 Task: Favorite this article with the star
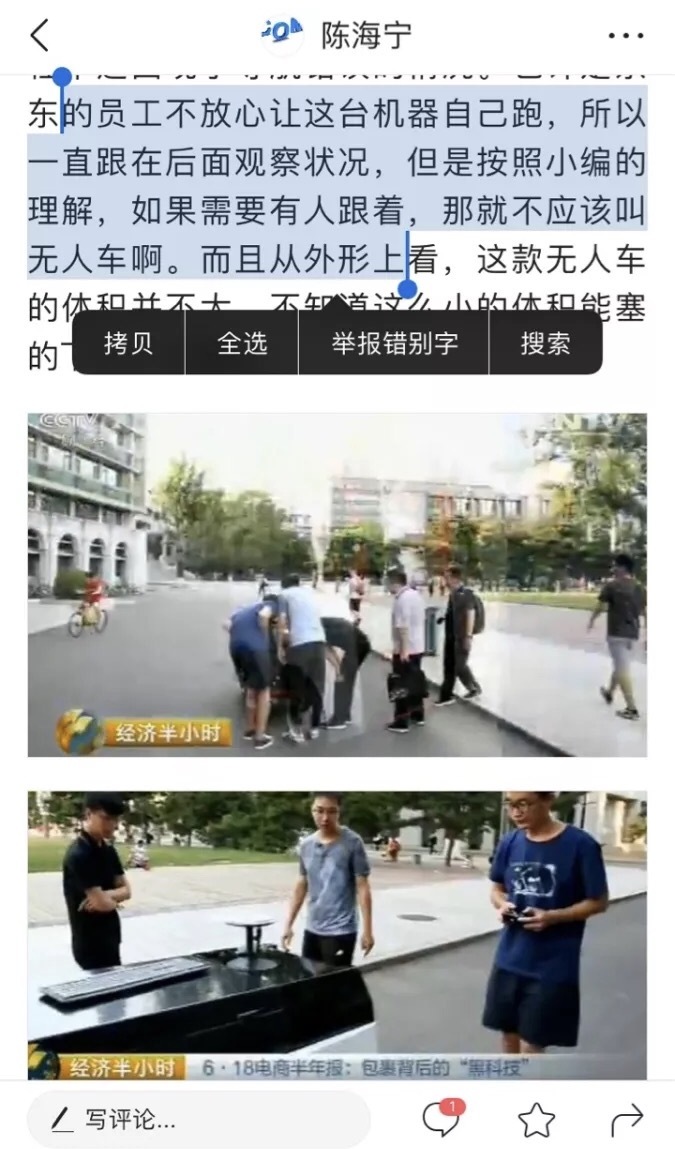click(x=537, y=1119)
